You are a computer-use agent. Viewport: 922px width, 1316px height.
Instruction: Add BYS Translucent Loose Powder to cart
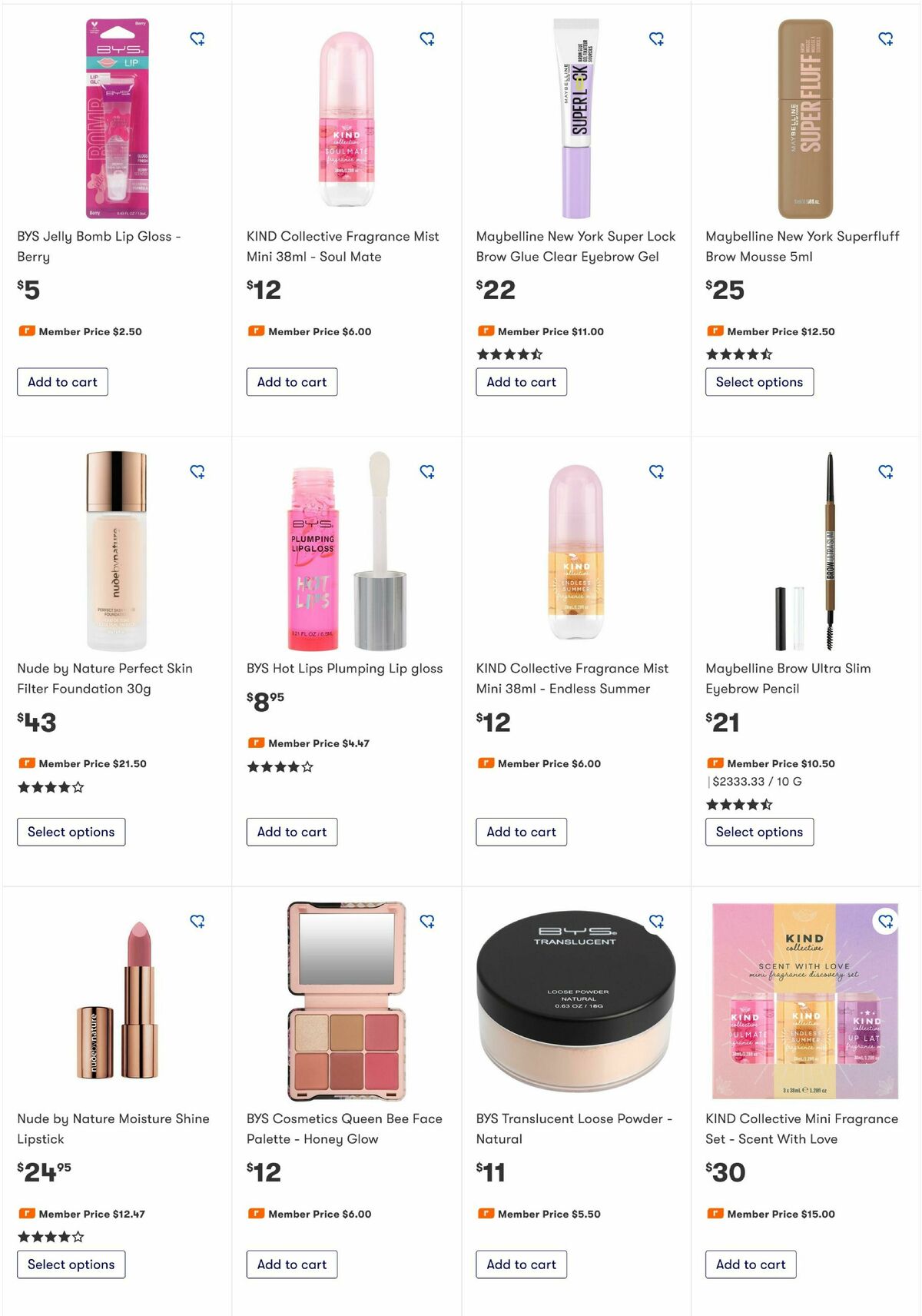[x=522, y=1264]
